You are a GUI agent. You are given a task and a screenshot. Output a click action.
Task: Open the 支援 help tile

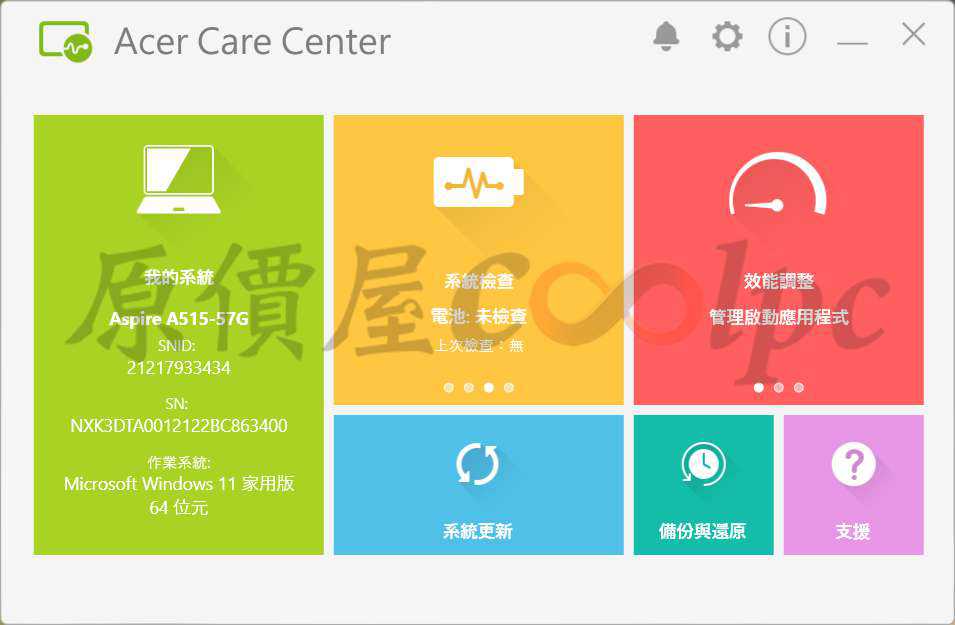point(853,485)
